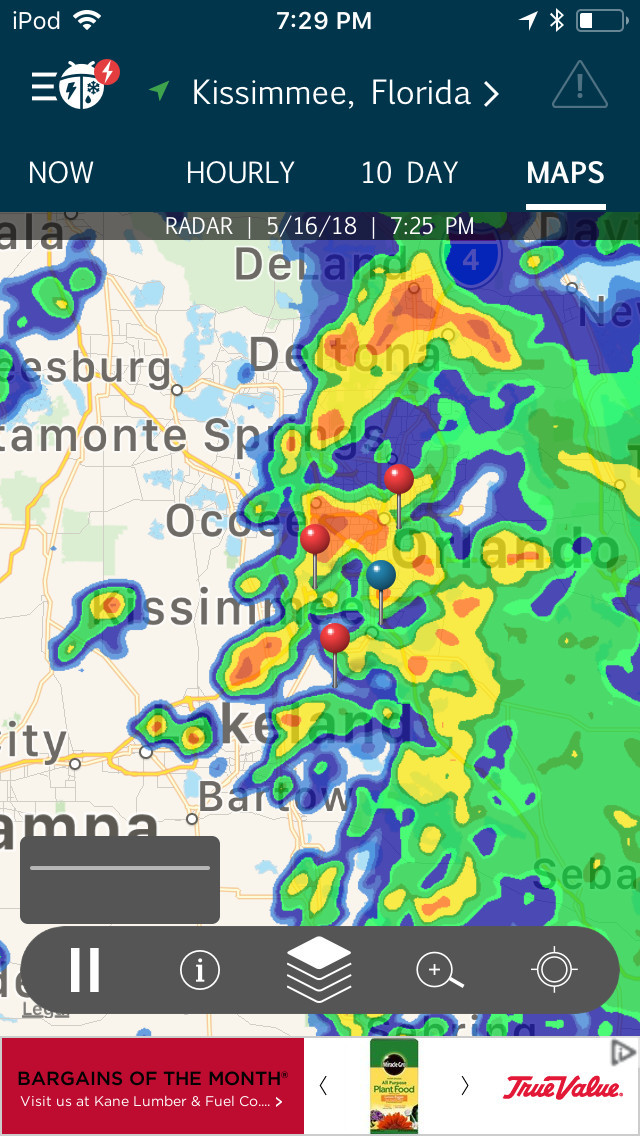Show the previous ad product arrow
Viewport: 640px width, 1136px height.
pos(323,1086)
